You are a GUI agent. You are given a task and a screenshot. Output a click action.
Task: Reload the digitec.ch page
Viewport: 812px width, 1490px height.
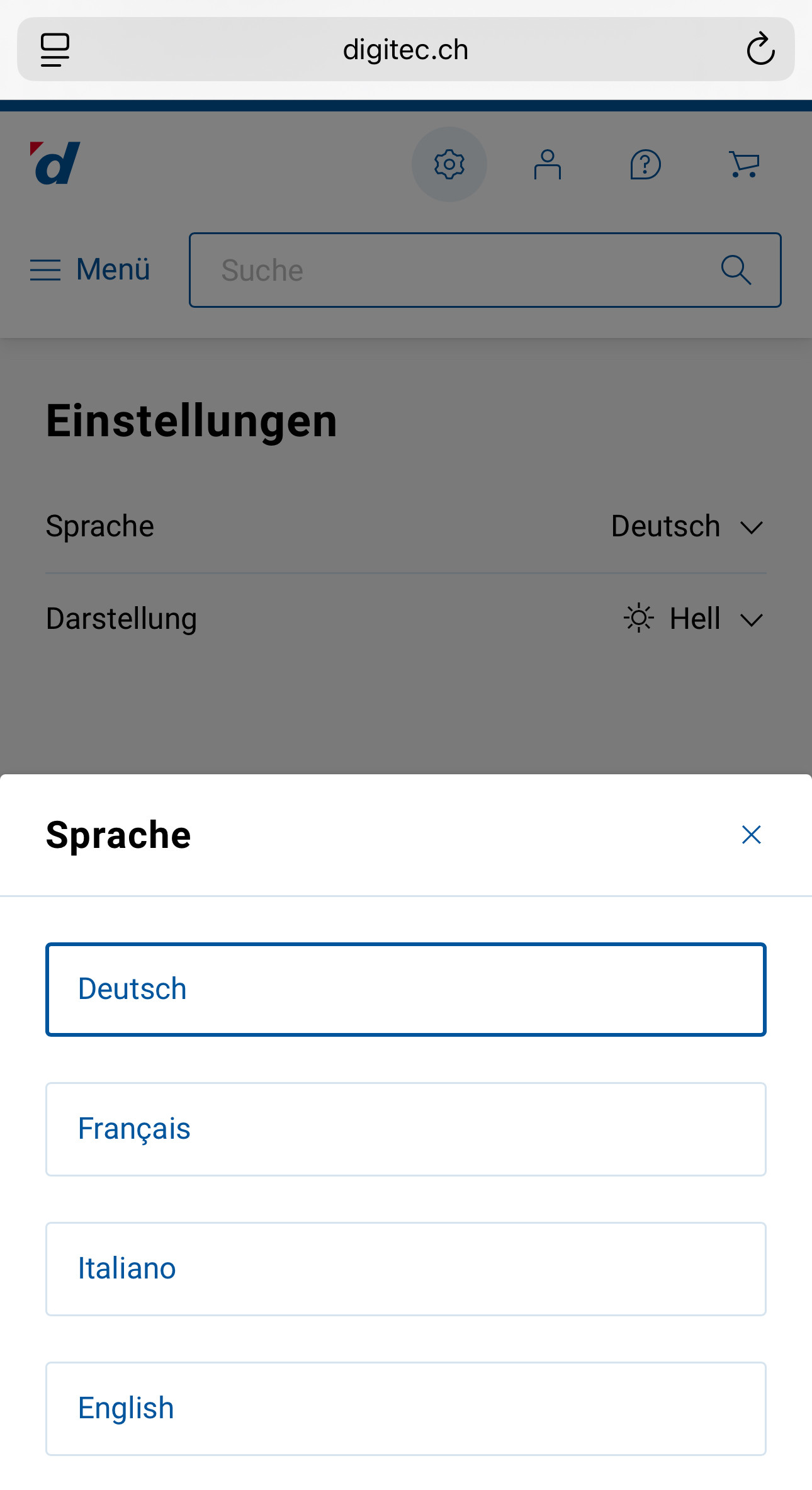(760, 49)
